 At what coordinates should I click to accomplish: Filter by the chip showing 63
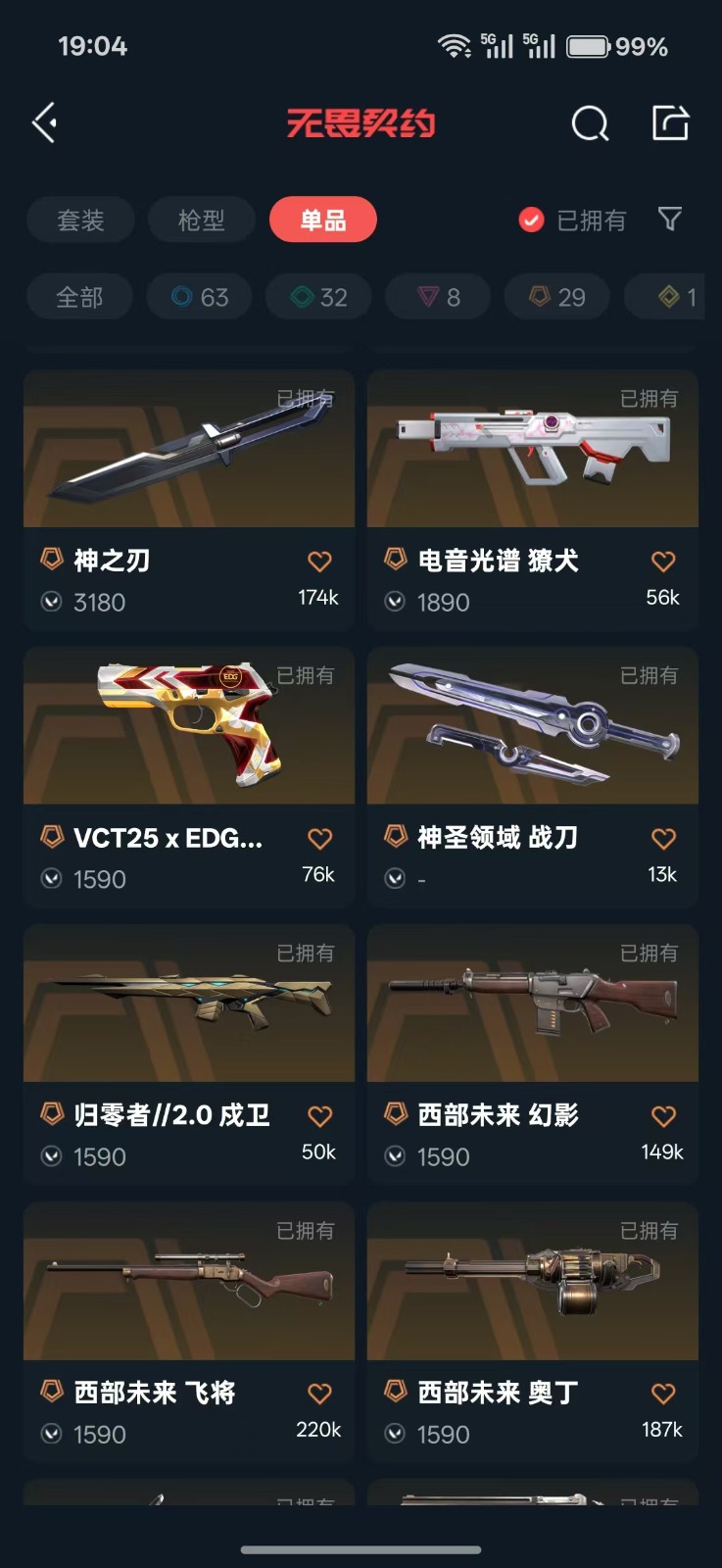[200, 297]
